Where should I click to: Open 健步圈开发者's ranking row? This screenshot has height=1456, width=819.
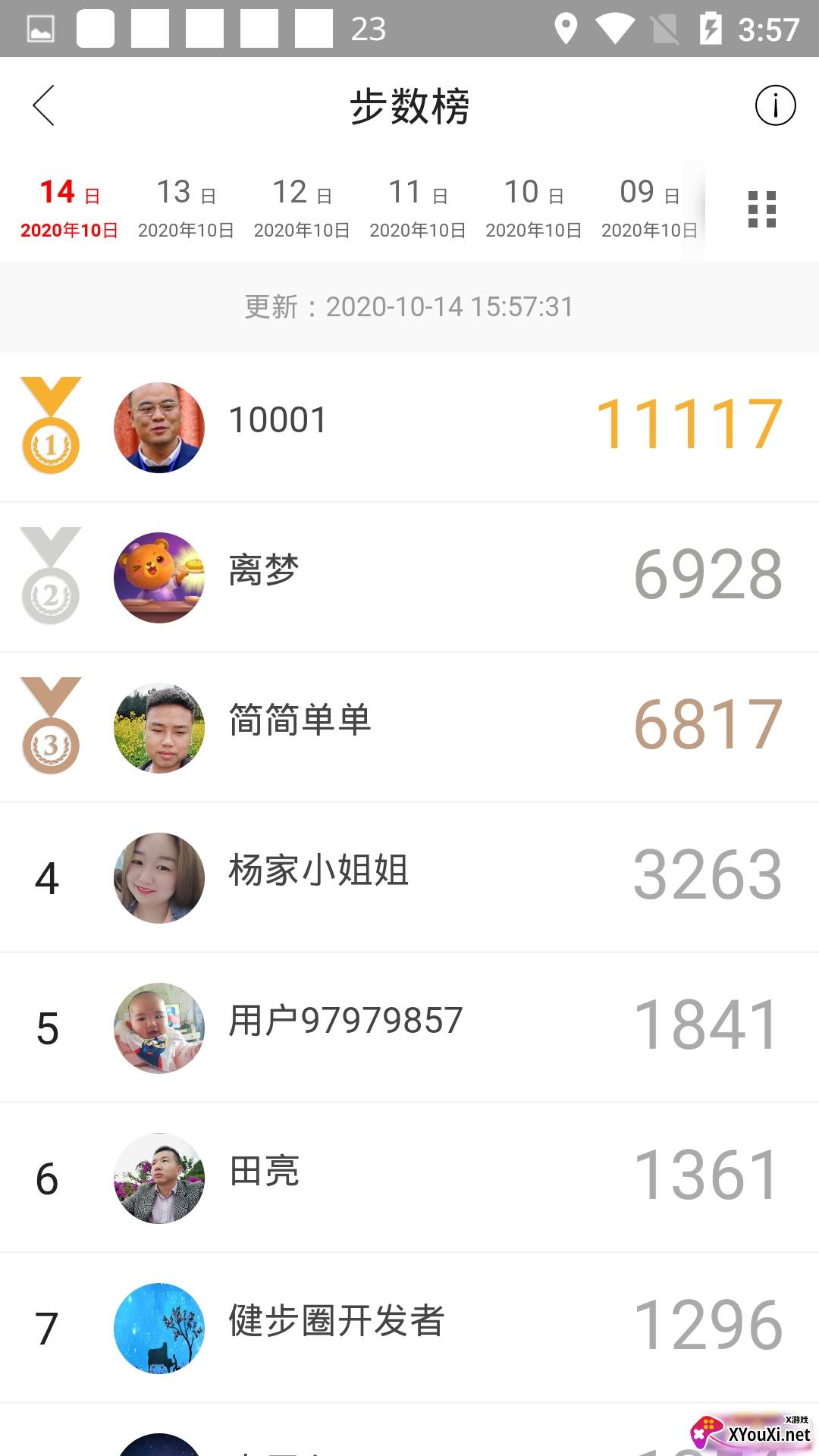point(409,1328)
